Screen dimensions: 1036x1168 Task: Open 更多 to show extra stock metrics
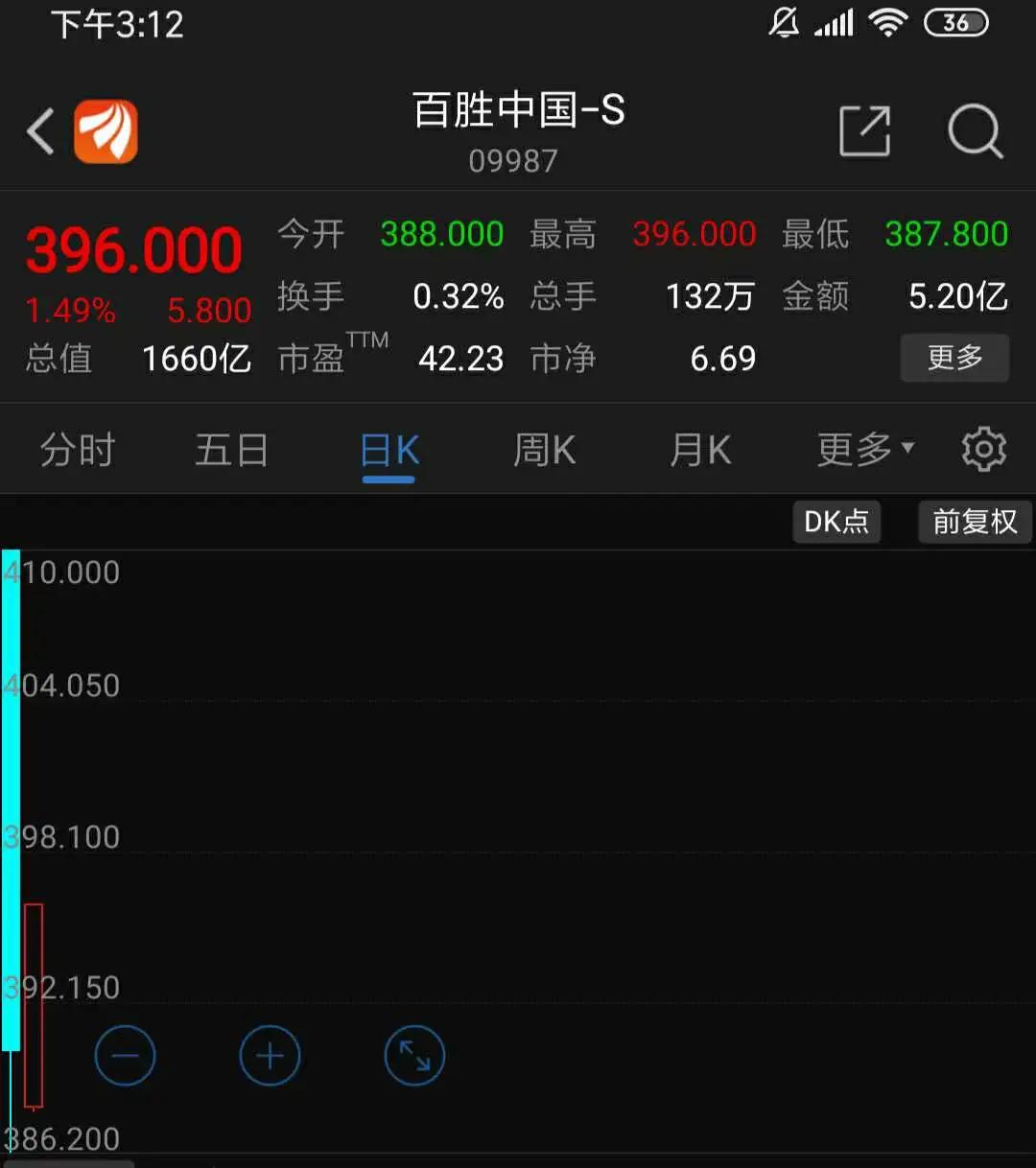954,358
